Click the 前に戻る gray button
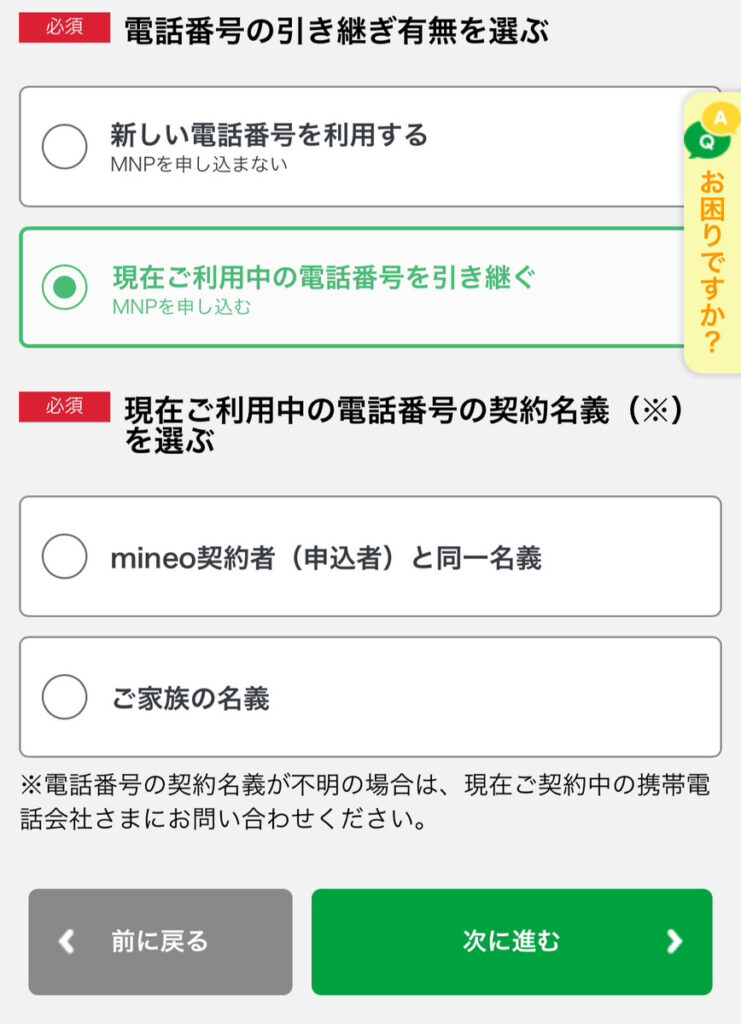Image resolution: width=741 pixels, height=1024 pixels. [159, 941]
